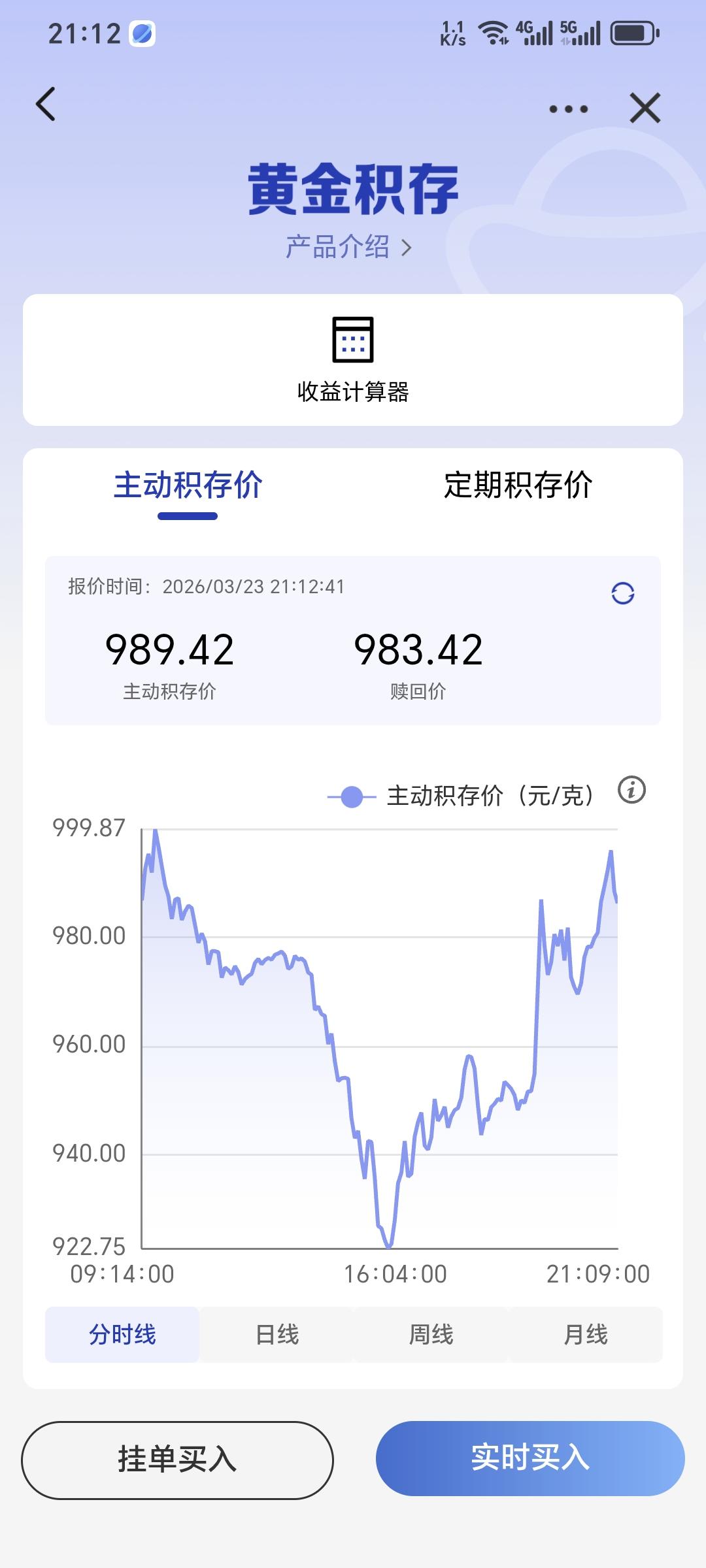Reselect the 分时线 timeframe

[x=122, y=1334]
